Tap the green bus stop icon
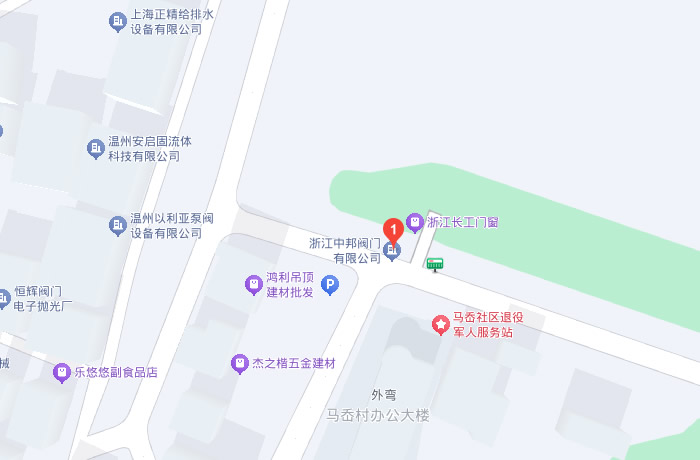Screen dimensions: 700x460 [435, 264]
